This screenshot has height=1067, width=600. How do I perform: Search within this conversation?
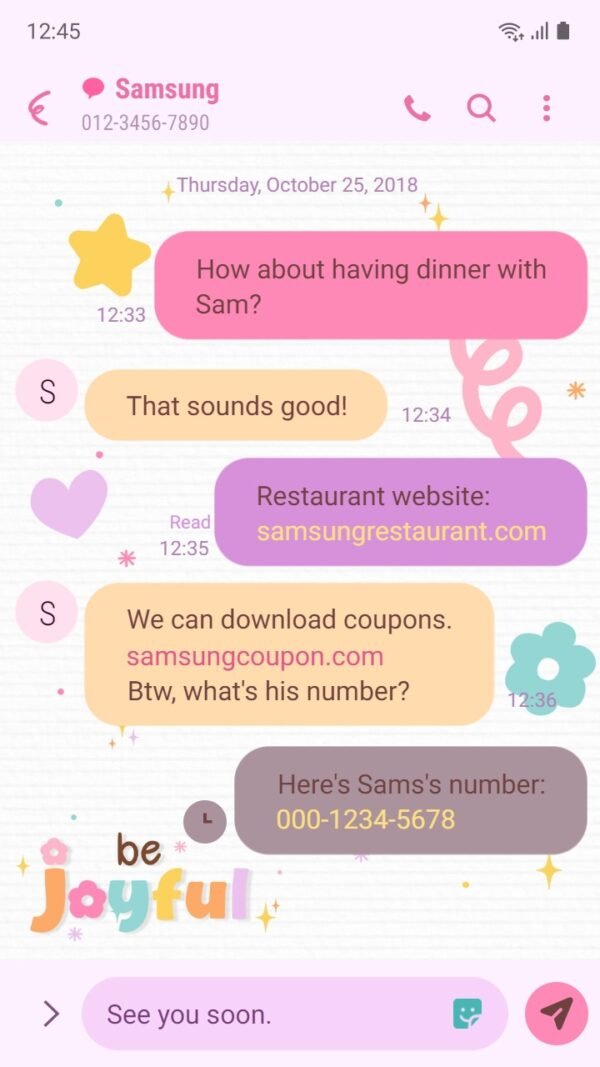[481, 108]
